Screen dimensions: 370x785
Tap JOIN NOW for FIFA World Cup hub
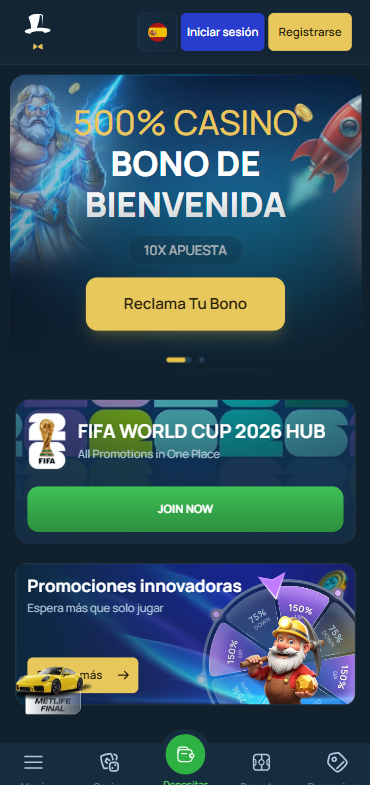pyautogui.click(x=185, y=509)
